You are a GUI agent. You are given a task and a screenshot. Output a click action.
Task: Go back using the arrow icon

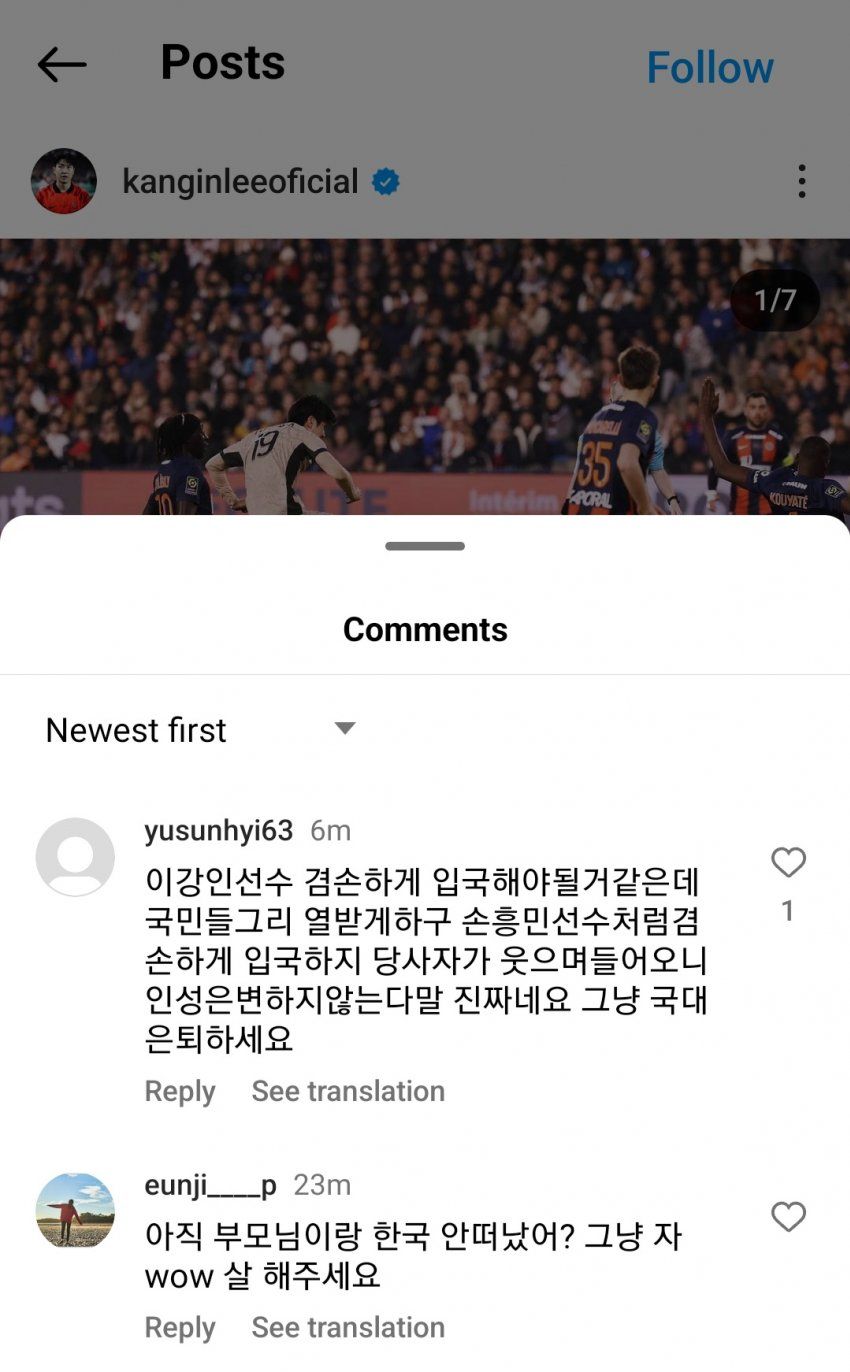(62, 66)
